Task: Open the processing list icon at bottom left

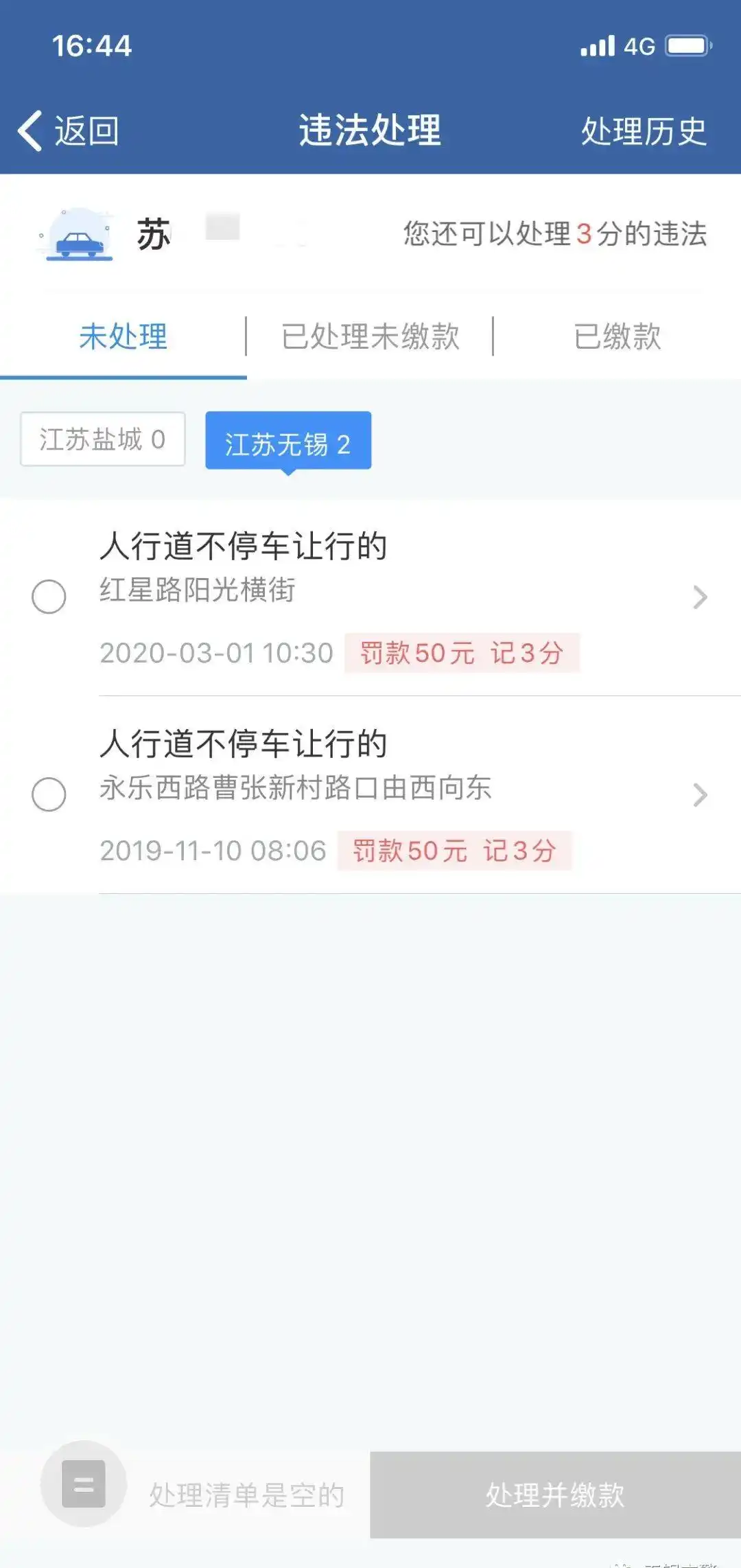Action: [x=82, y=1483]
